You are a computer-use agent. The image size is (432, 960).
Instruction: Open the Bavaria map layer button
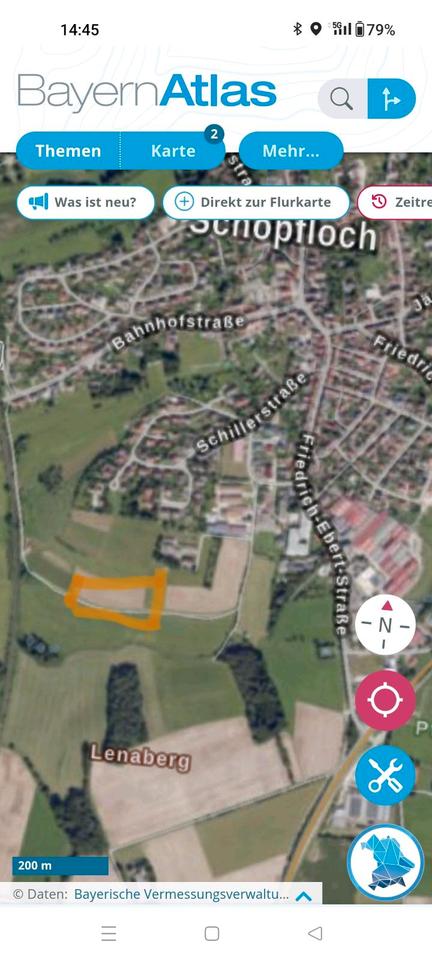pos(385,861)
